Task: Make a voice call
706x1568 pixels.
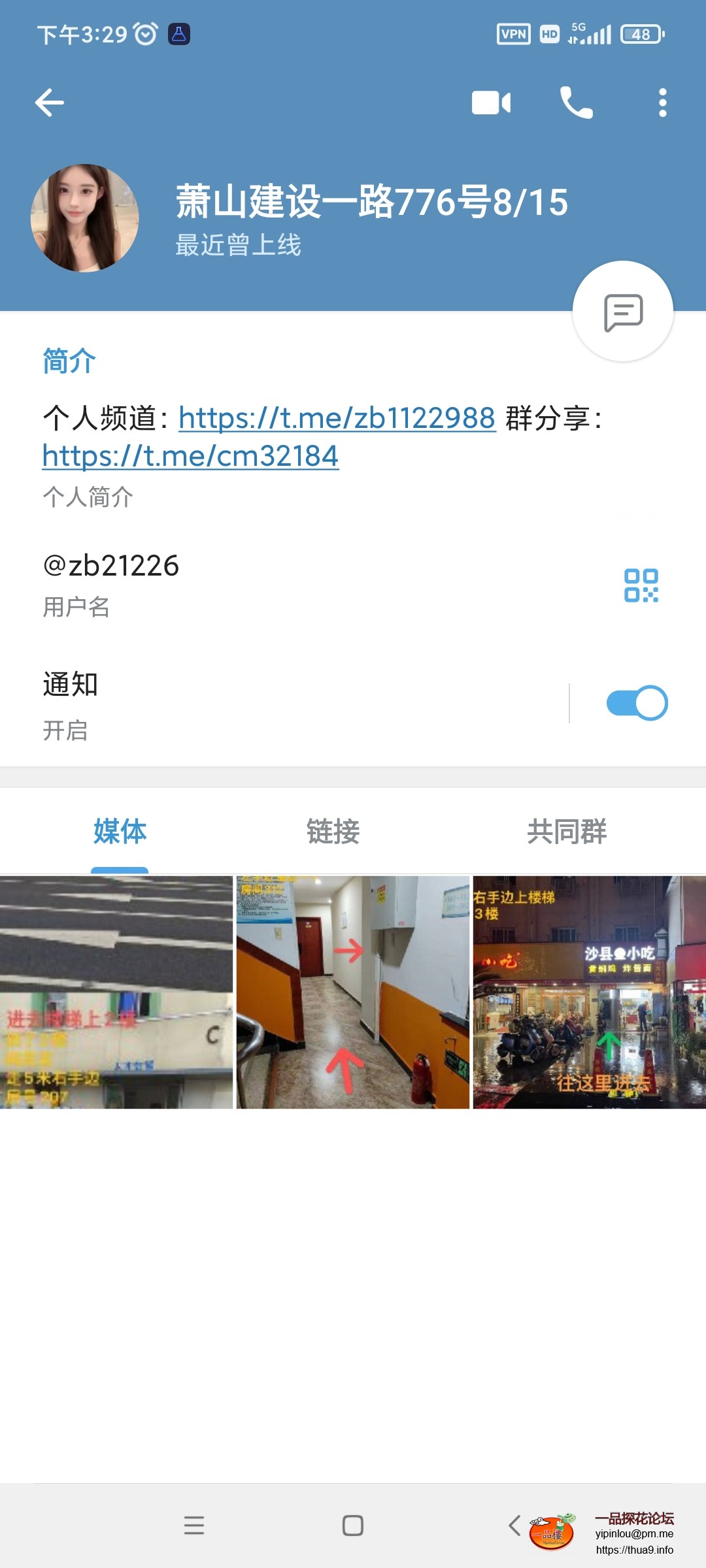Action: [x=577, y=103]
